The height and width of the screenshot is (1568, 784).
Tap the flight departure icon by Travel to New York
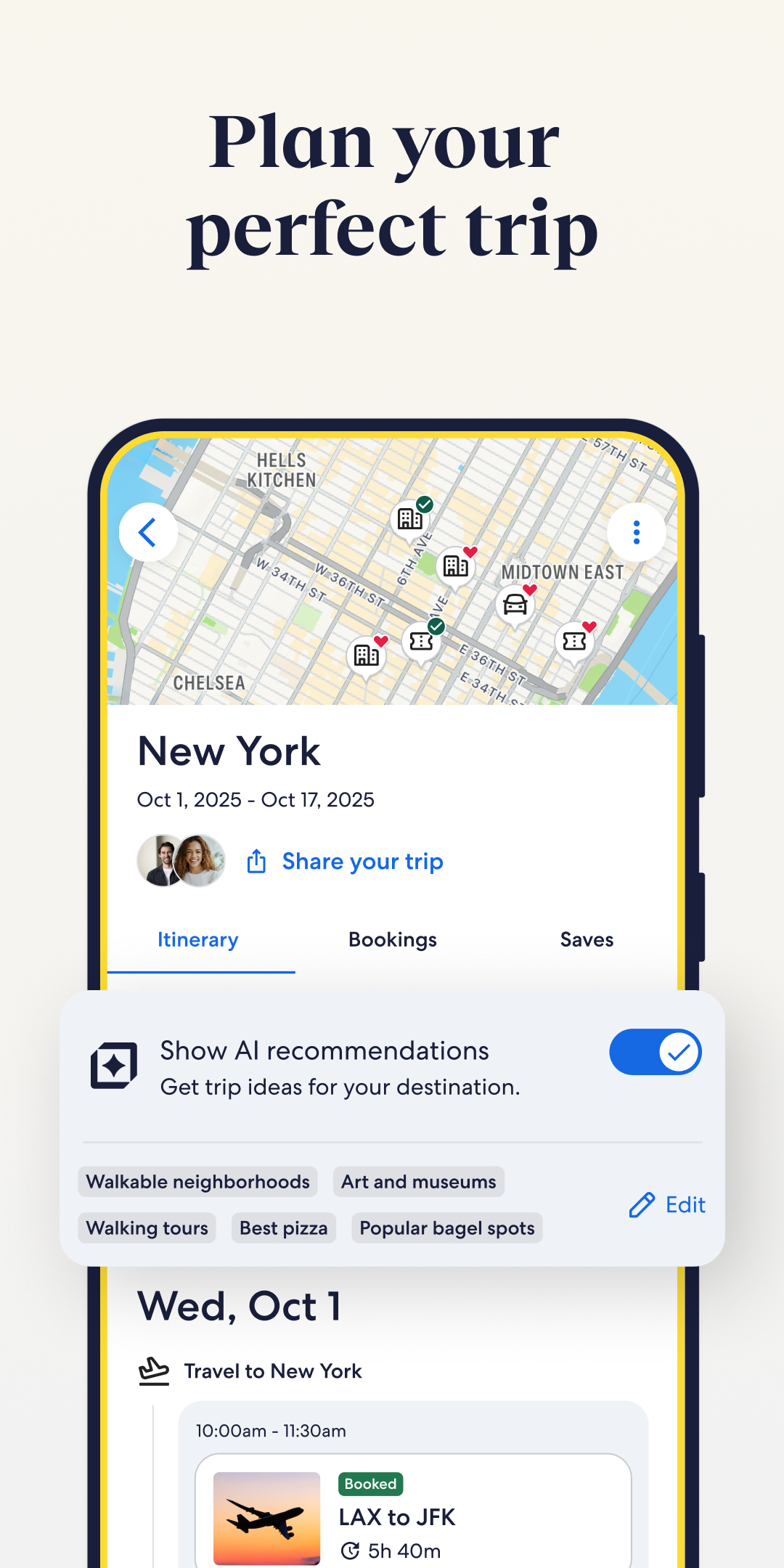[154, 1369]
